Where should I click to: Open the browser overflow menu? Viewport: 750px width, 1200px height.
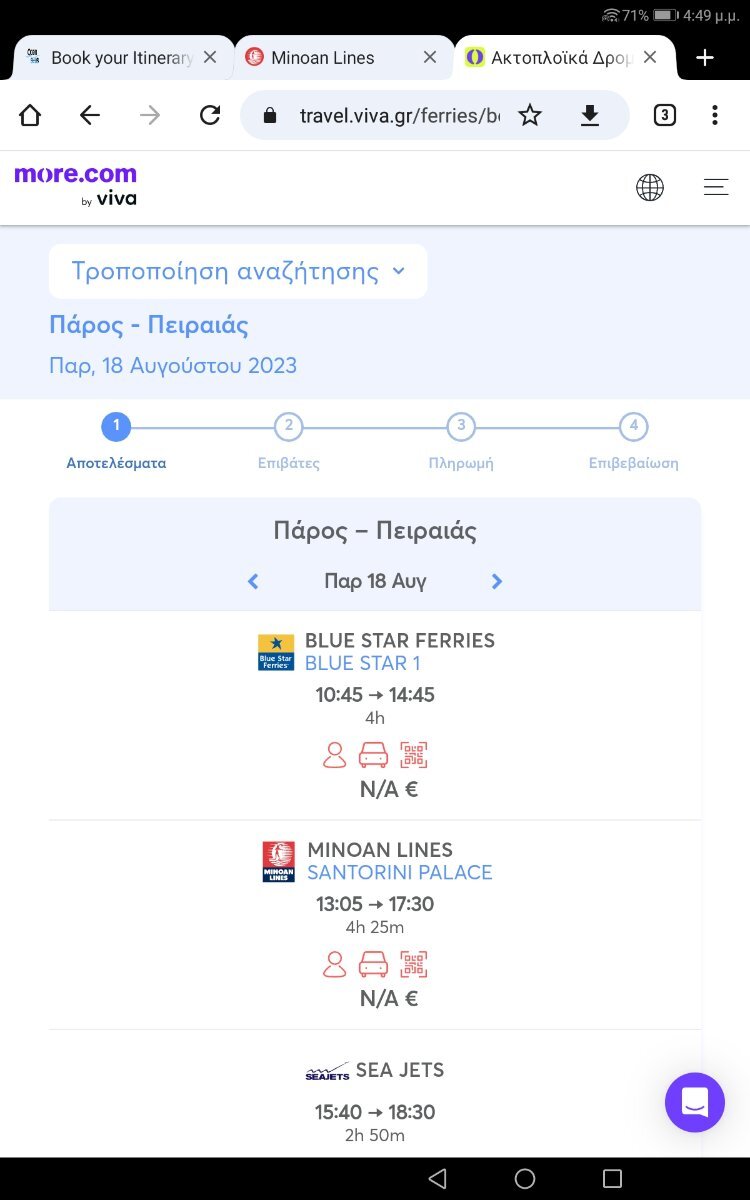click(715, 116)
